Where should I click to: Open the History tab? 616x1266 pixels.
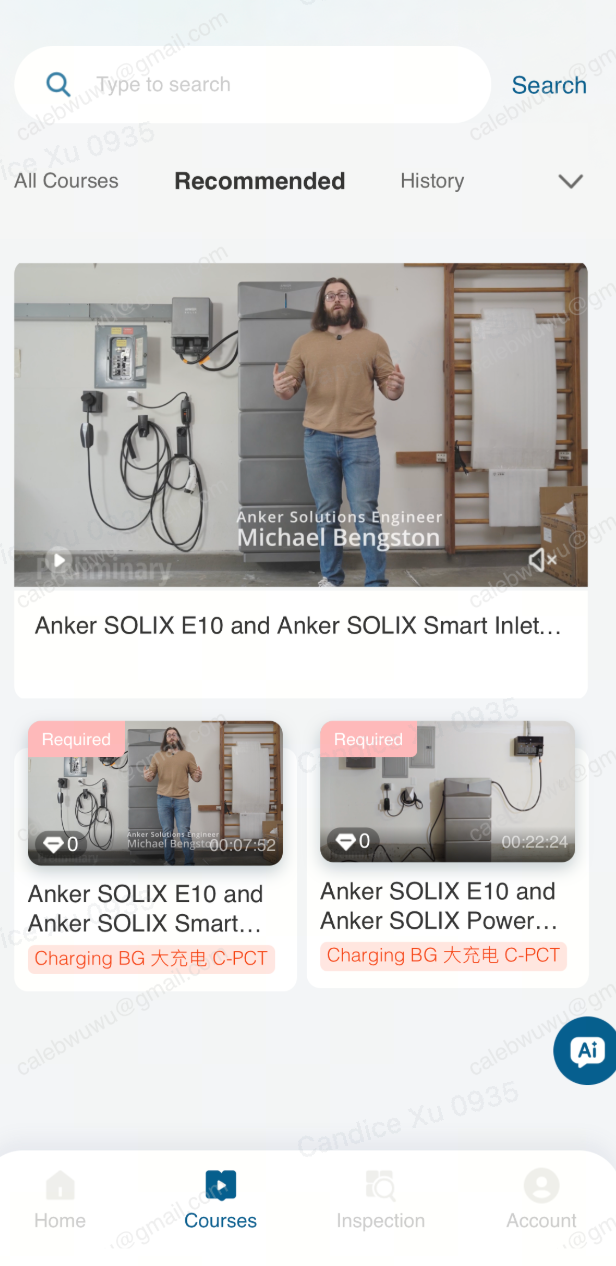pyautogui.click(x=432, y=181)
